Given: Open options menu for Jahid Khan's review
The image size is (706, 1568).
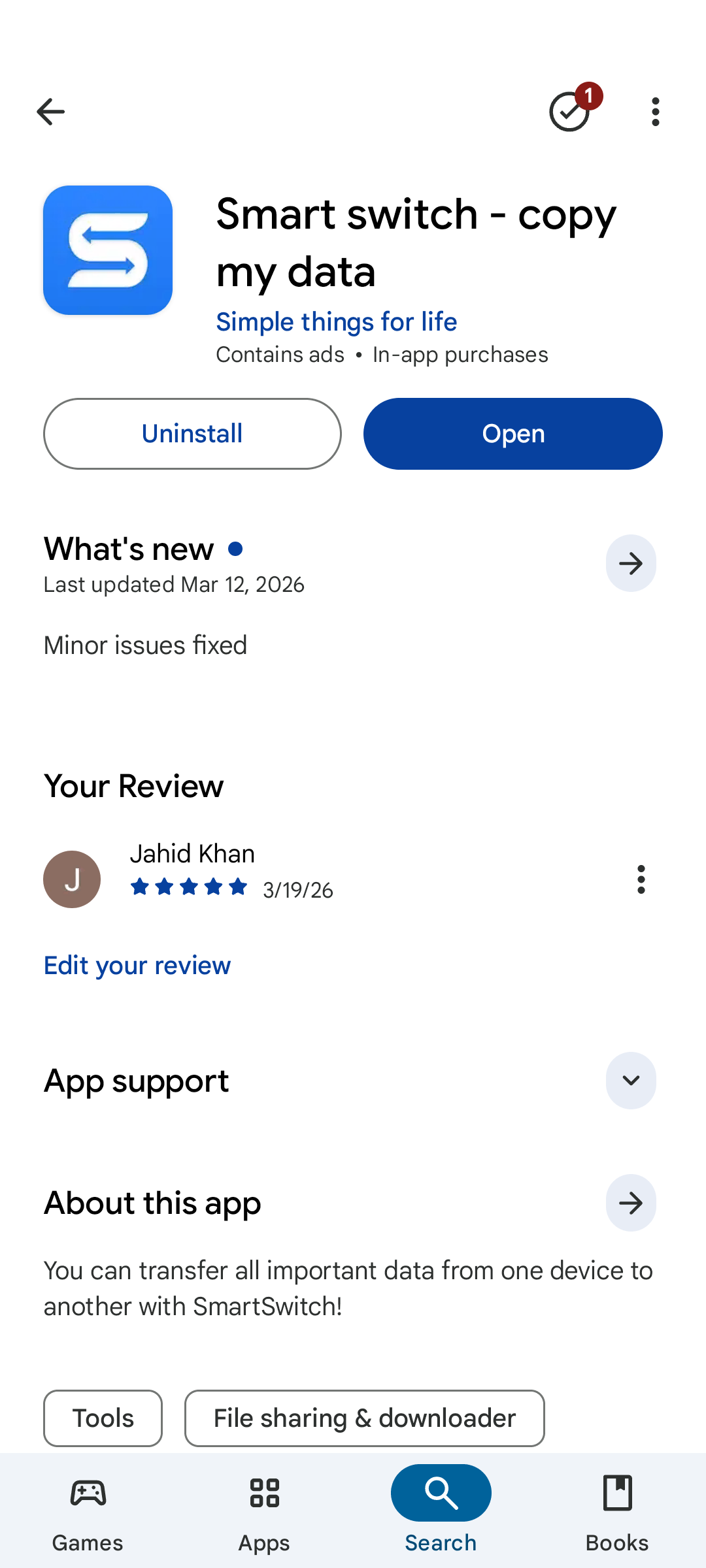Looking at the screenshot, I should (641, 879).
